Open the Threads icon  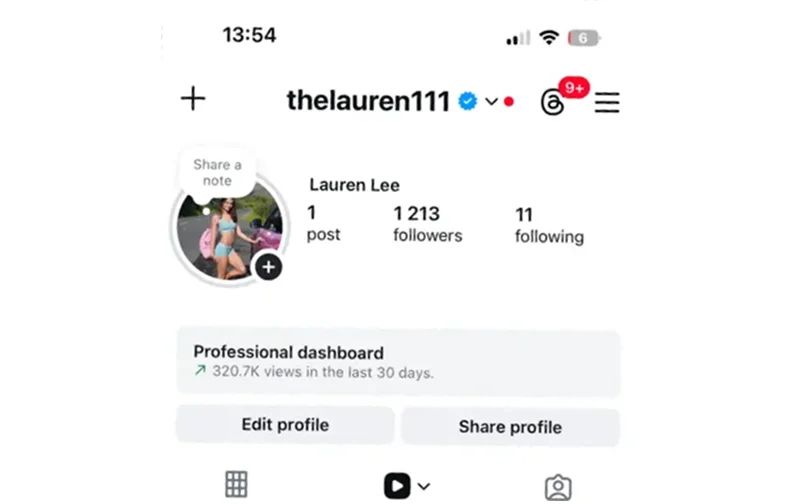552,102
